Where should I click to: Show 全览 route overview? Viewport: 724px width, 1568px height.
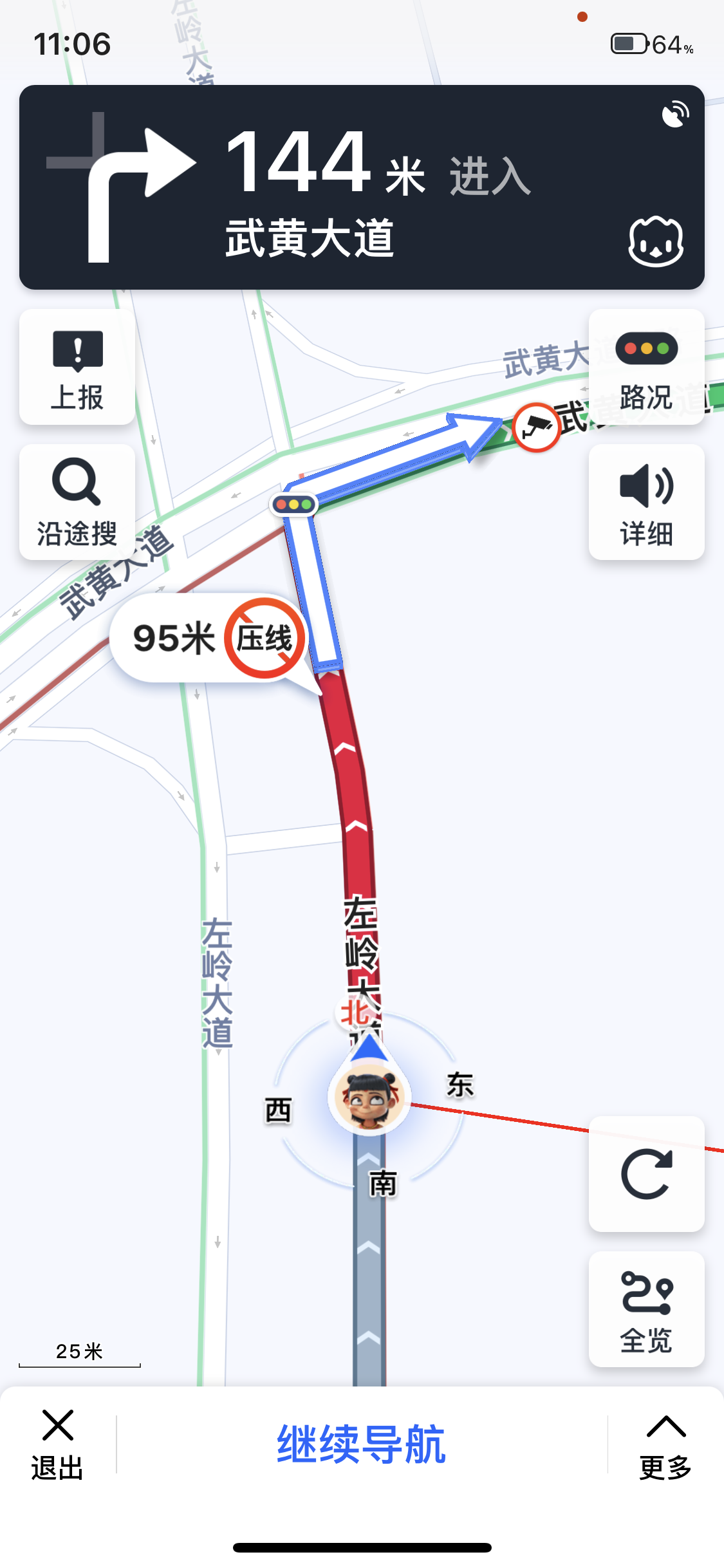646,1309
